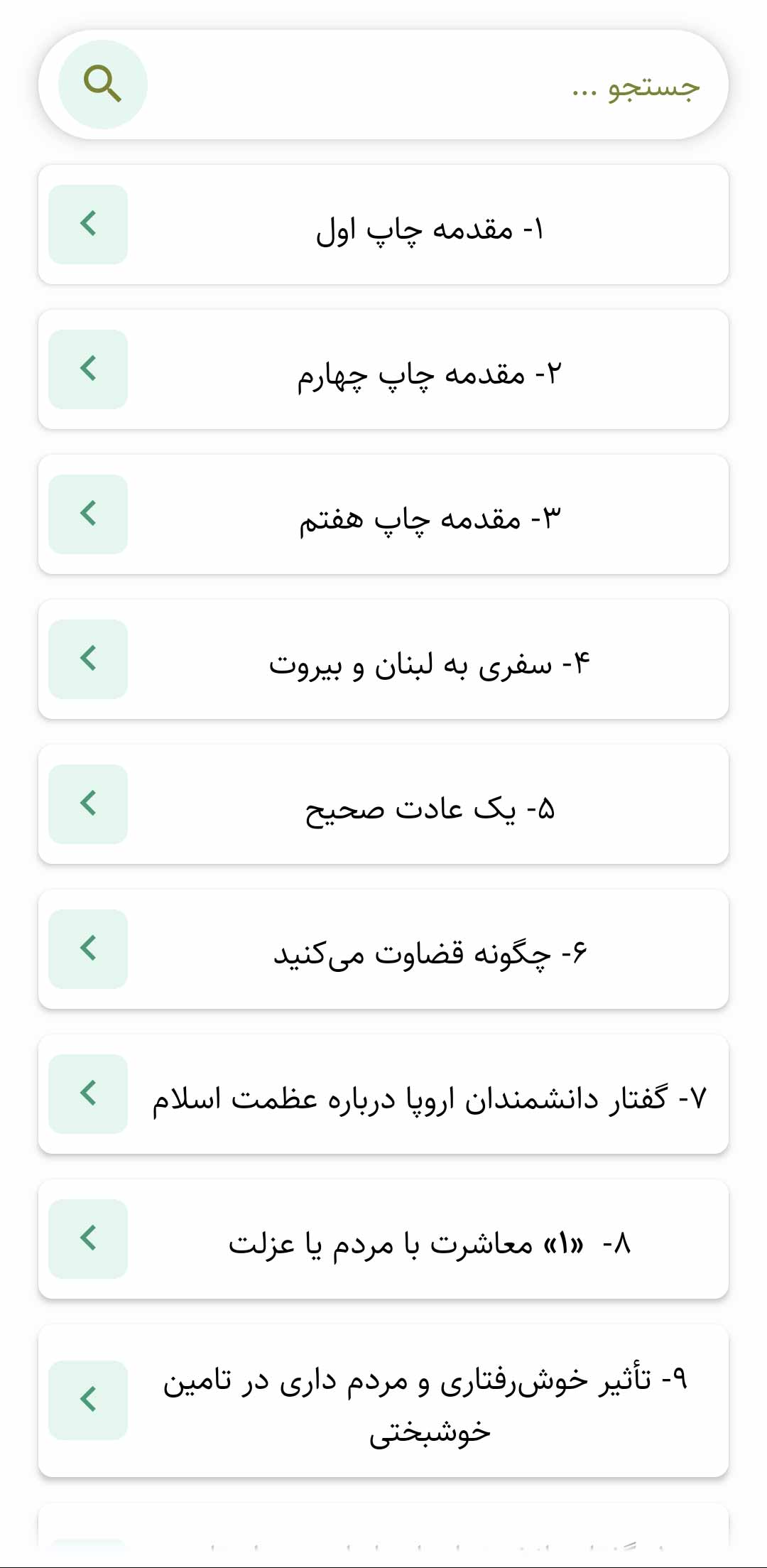The width and height of the screenshot is (767, 1568).
Task: Tap the search magnifier icon
Action: click(x=102, y=85)
